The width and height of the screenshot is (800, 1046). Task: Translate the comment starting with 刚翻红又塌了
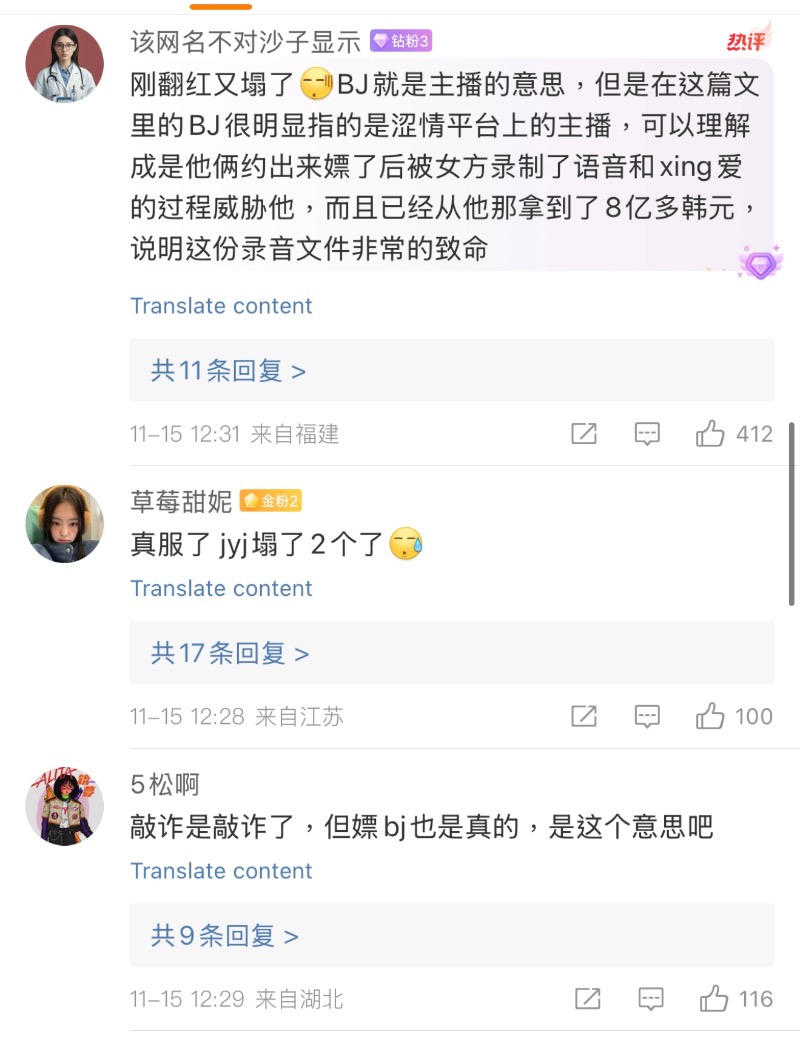click(x=221, y=306)
